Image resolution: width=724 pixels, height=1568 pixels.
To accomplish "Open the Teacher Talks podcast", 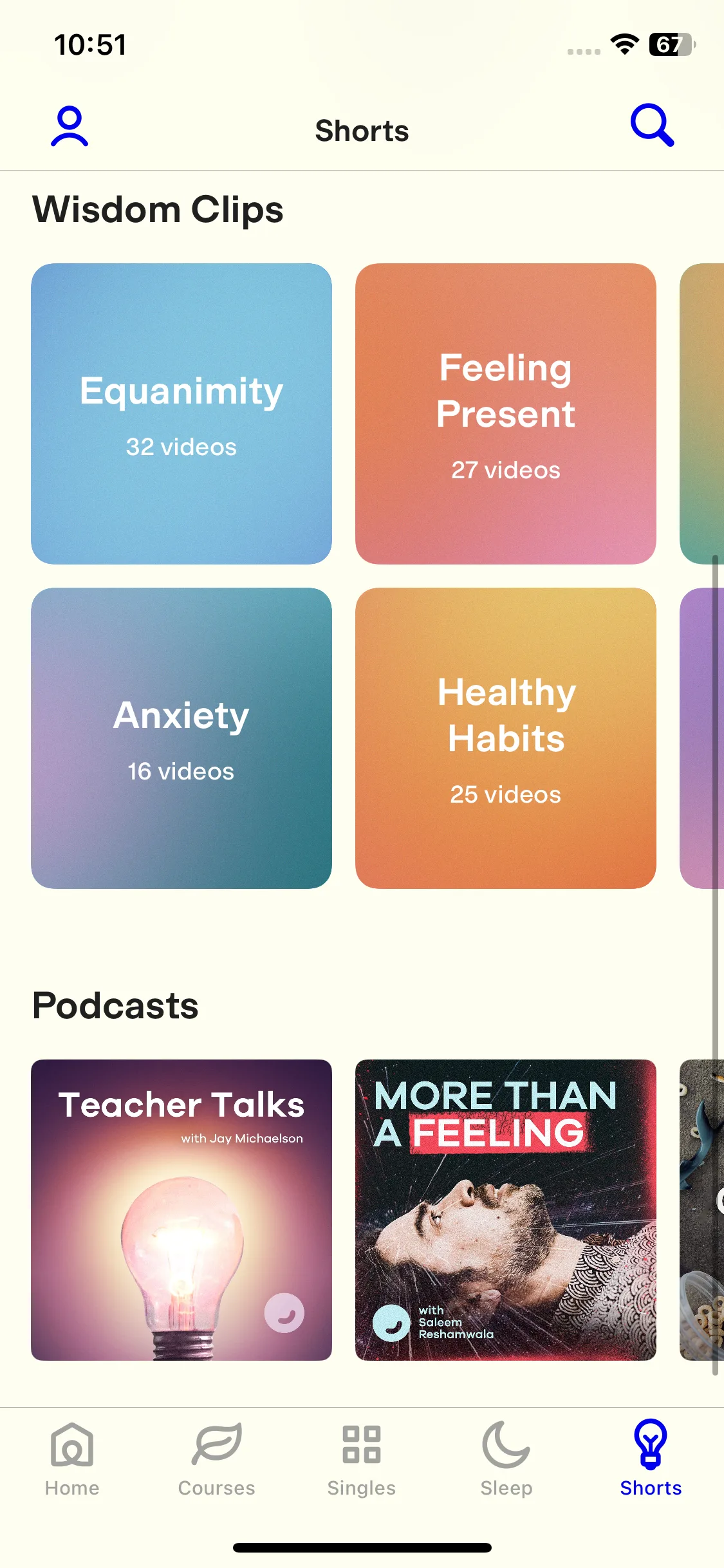I will tap(181, 1209).
